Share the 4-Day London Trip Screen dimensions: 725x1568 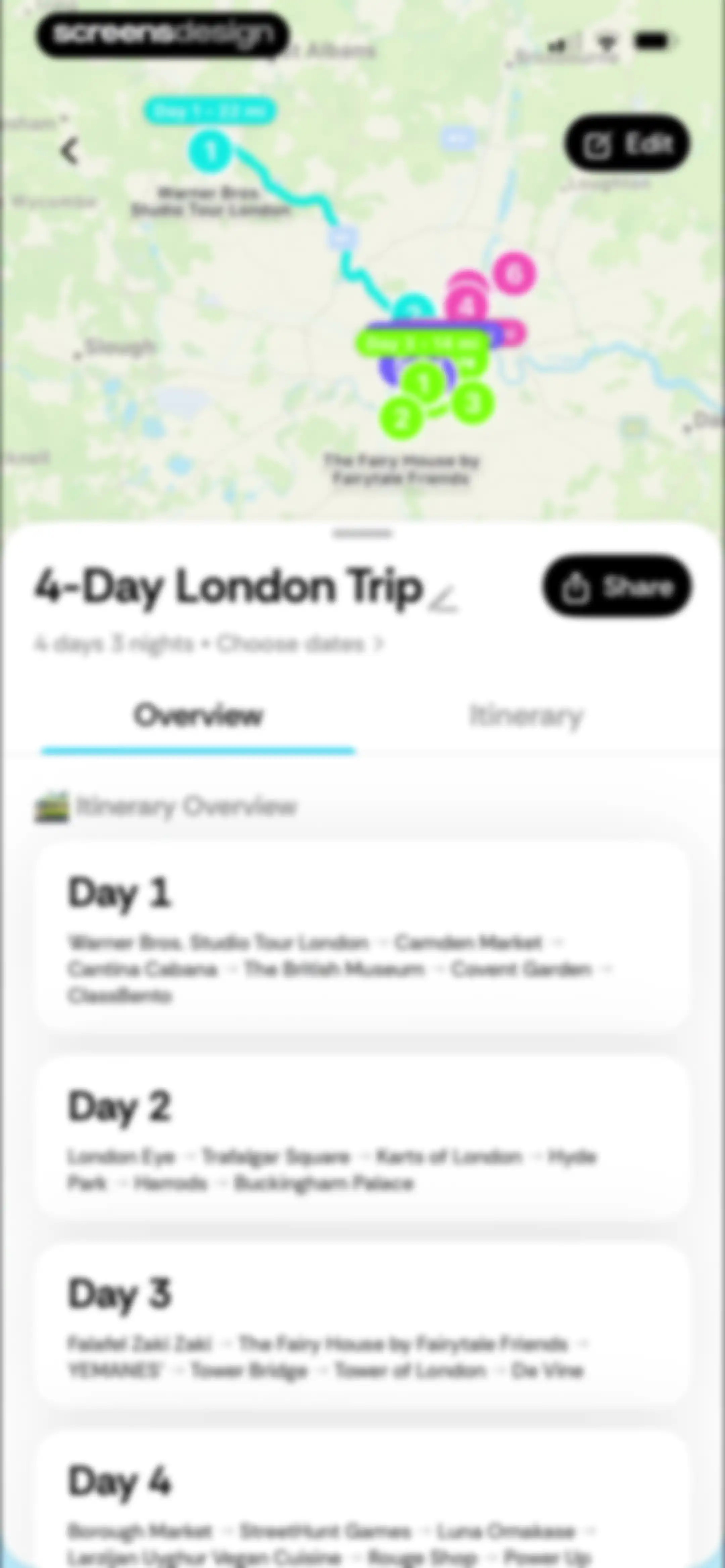pos(617,587)
